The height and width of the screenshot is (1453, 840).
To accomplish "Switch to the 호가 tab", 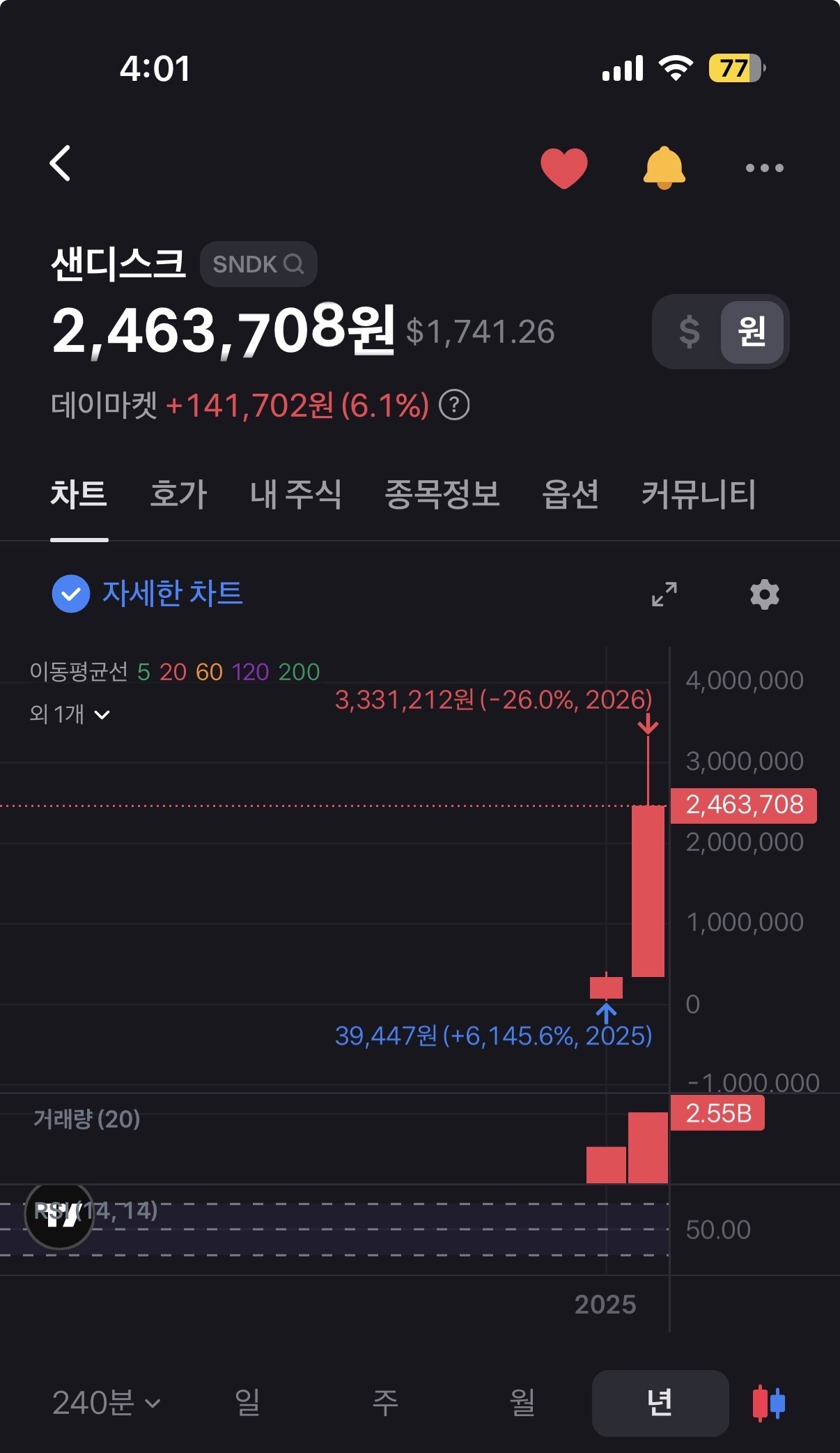I will 179,494.
